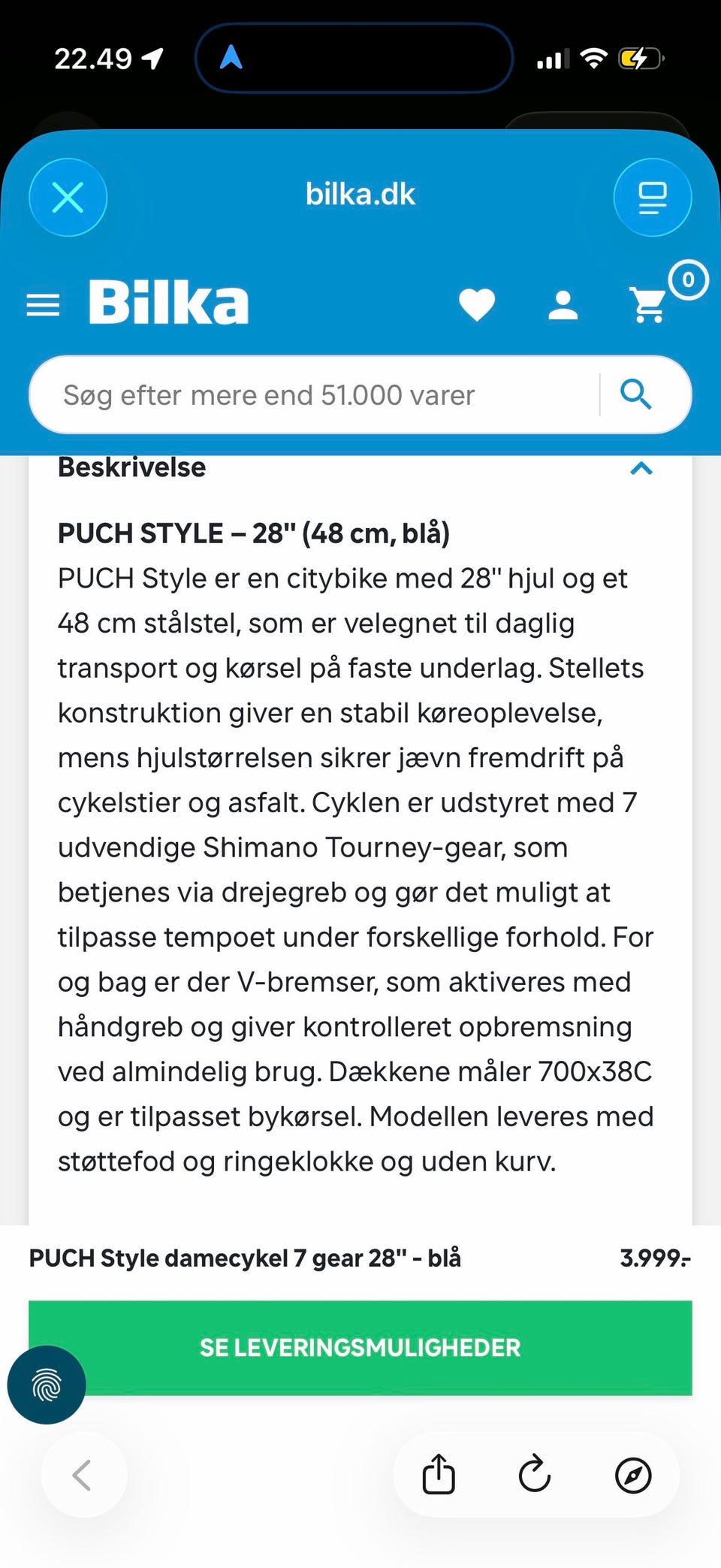Open the hamburger menu next to Bilka
Screen dimensions: 721x1568
coord(43,305)
